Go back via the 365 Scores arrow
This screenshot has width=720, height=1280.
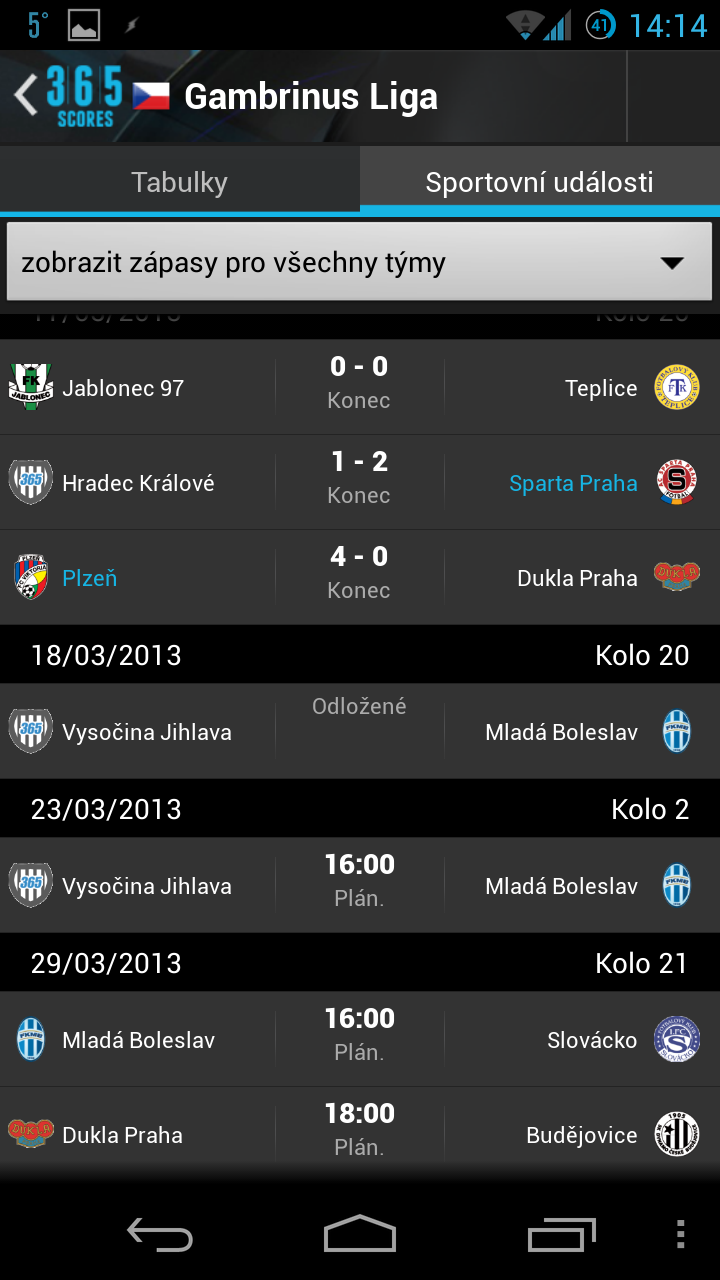pyautogui.click(x=68, y=96)
